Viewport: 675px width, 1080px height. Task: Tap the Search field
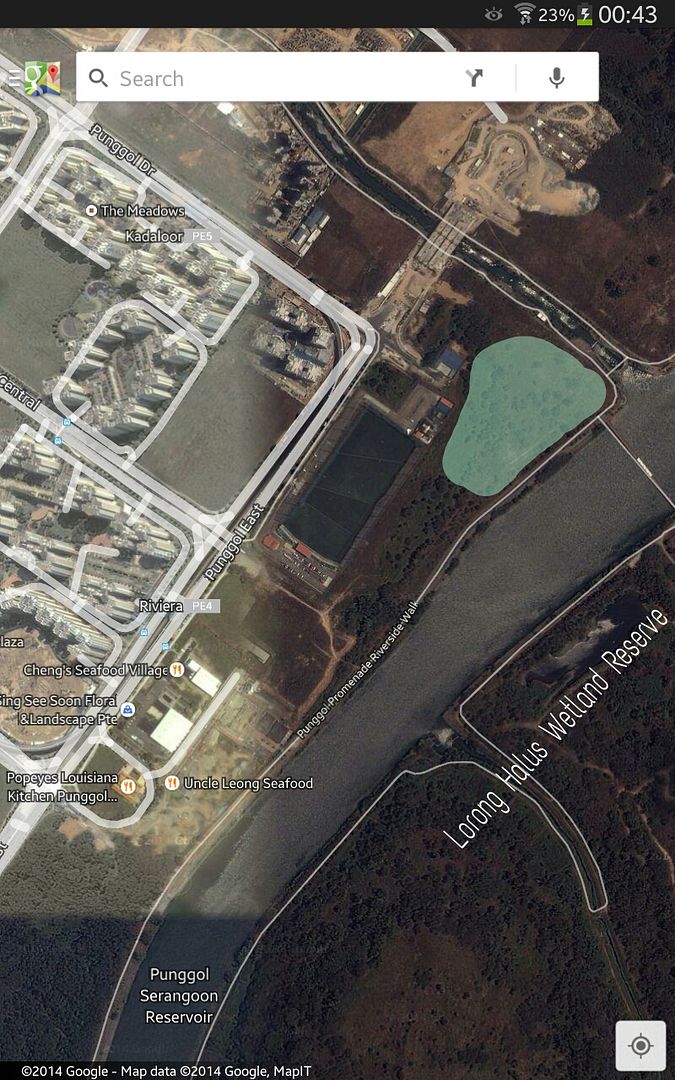(270, 78)
